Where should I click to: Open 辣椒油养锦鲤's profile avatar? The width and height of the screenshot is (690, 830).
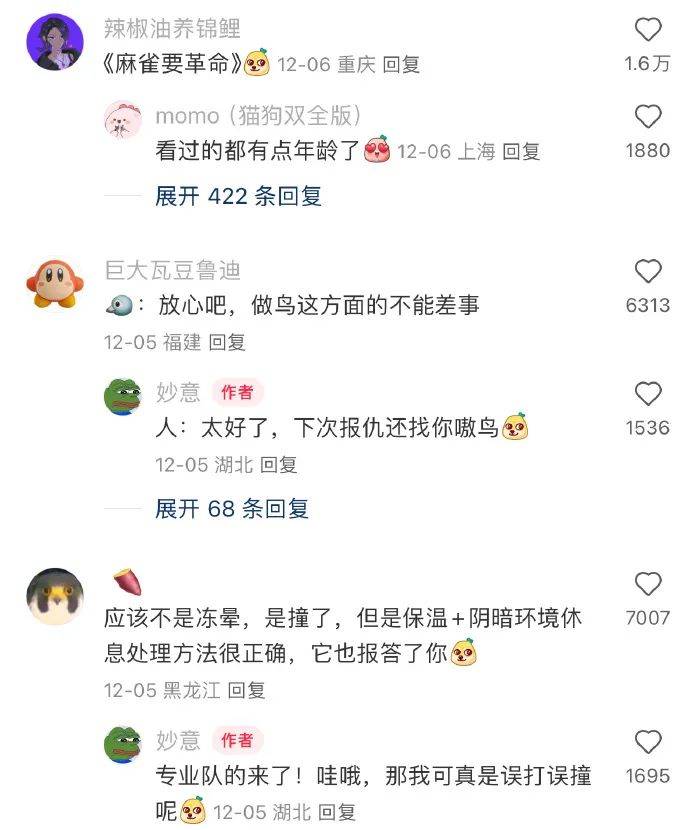[53, 42]
